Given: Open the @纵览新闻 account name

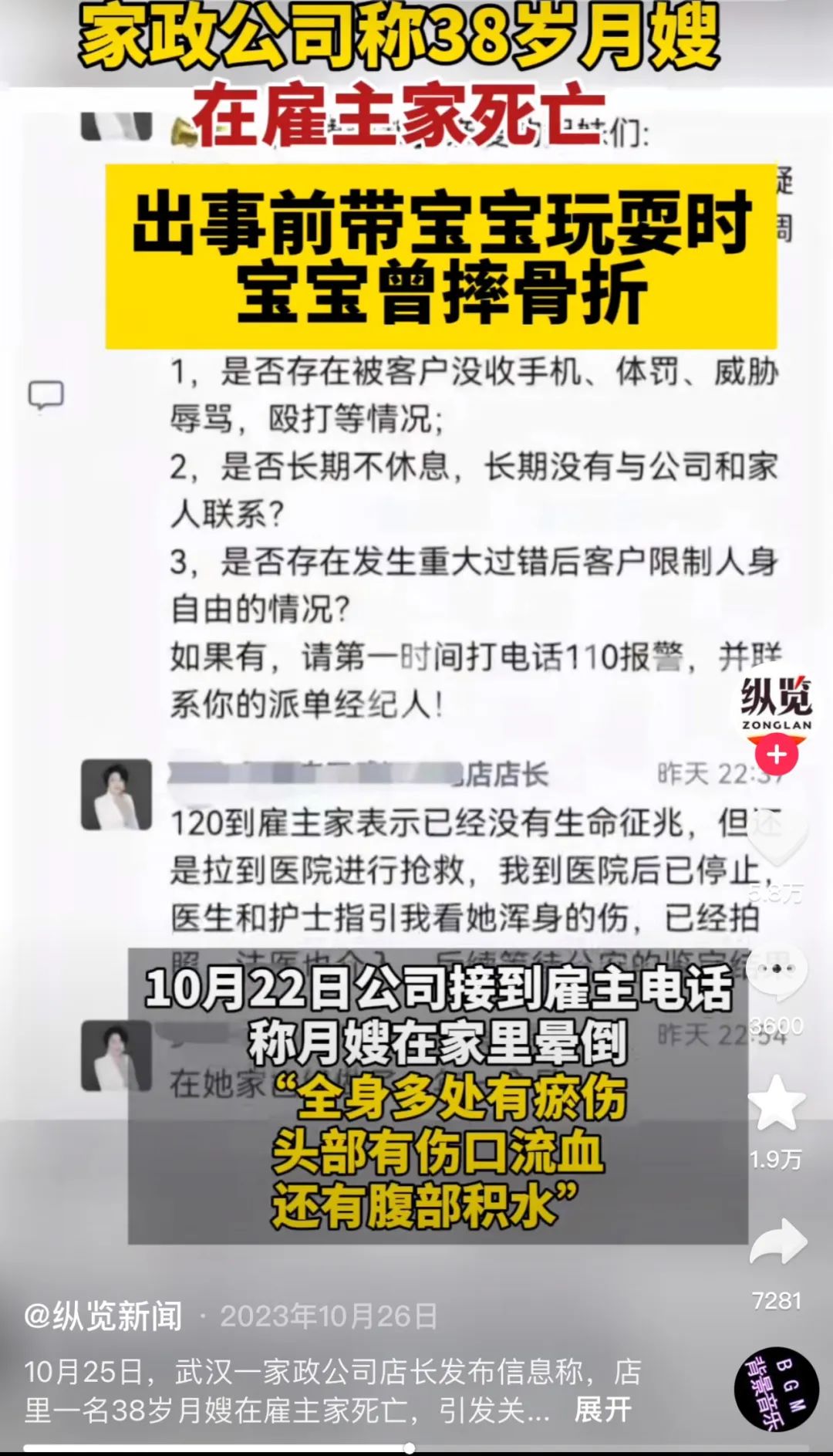Looking at the screenshot, I should tap(103, 1316).
